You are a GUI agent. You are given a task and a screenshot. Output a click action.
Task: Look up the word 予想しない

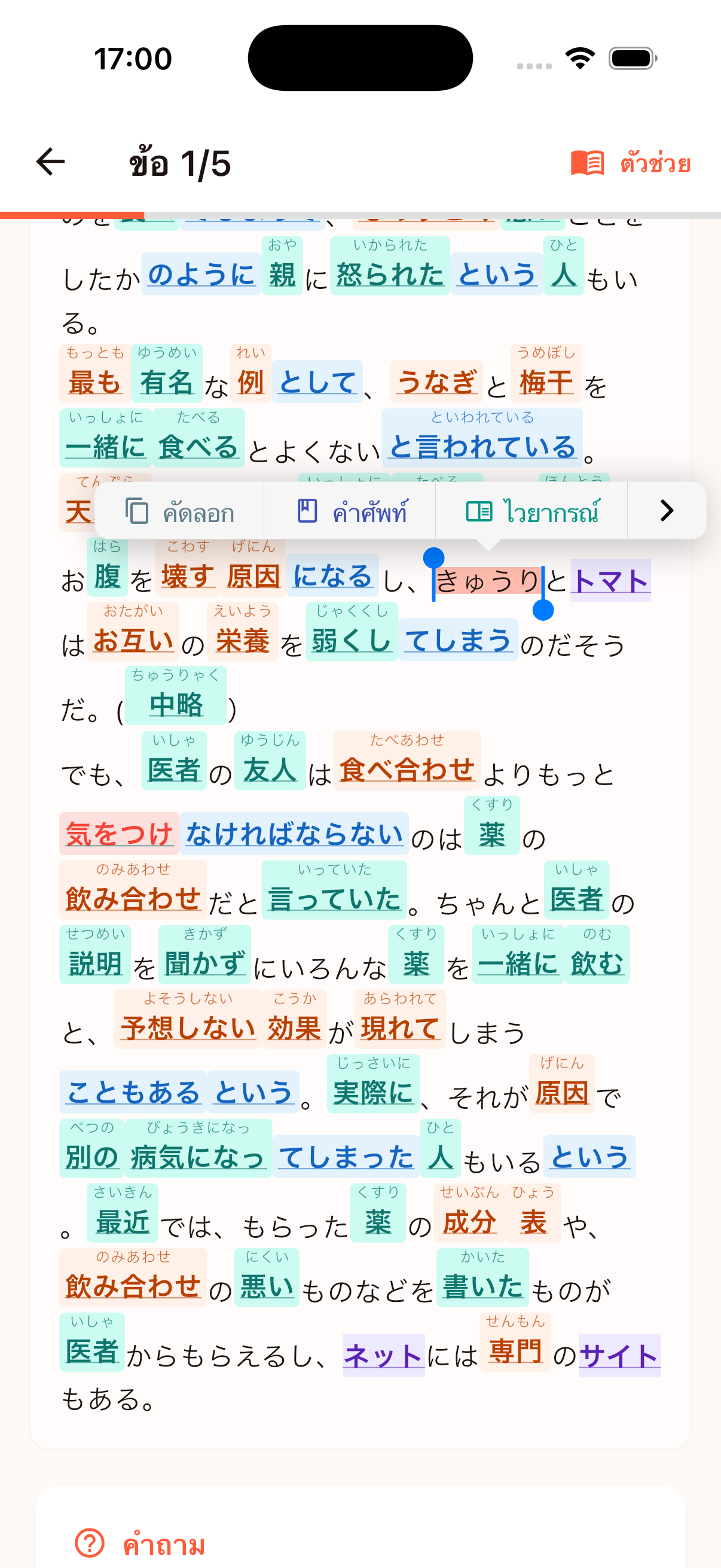(188, 1020)
